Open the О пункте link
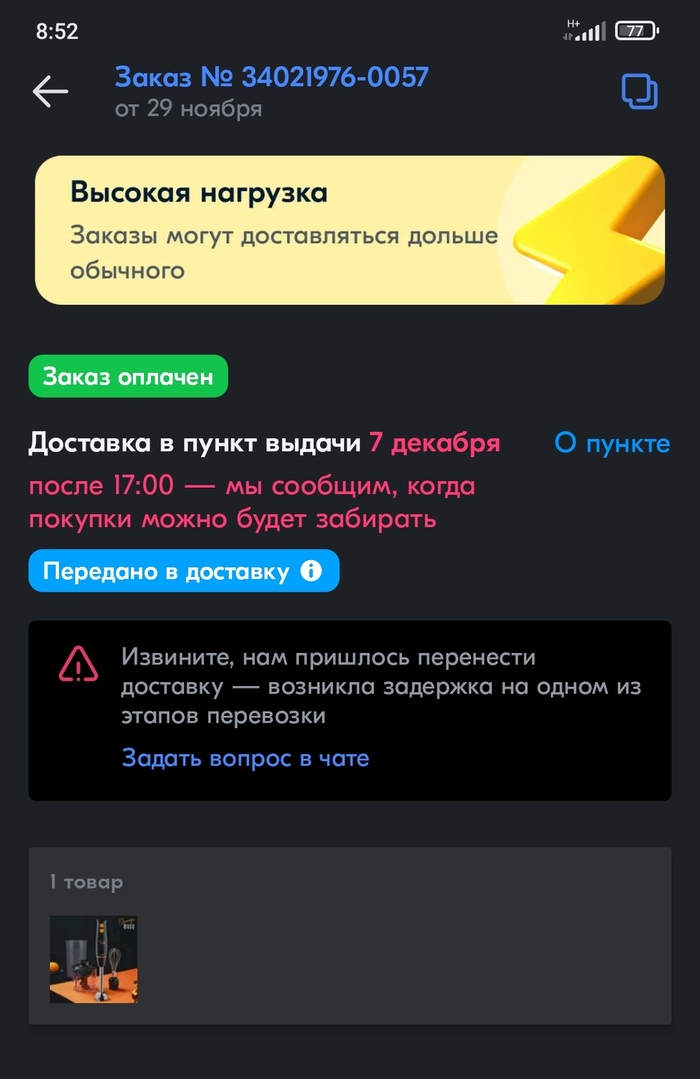Screen dimensions: 700x1079 pyautogui.click(x=612, y=444)
